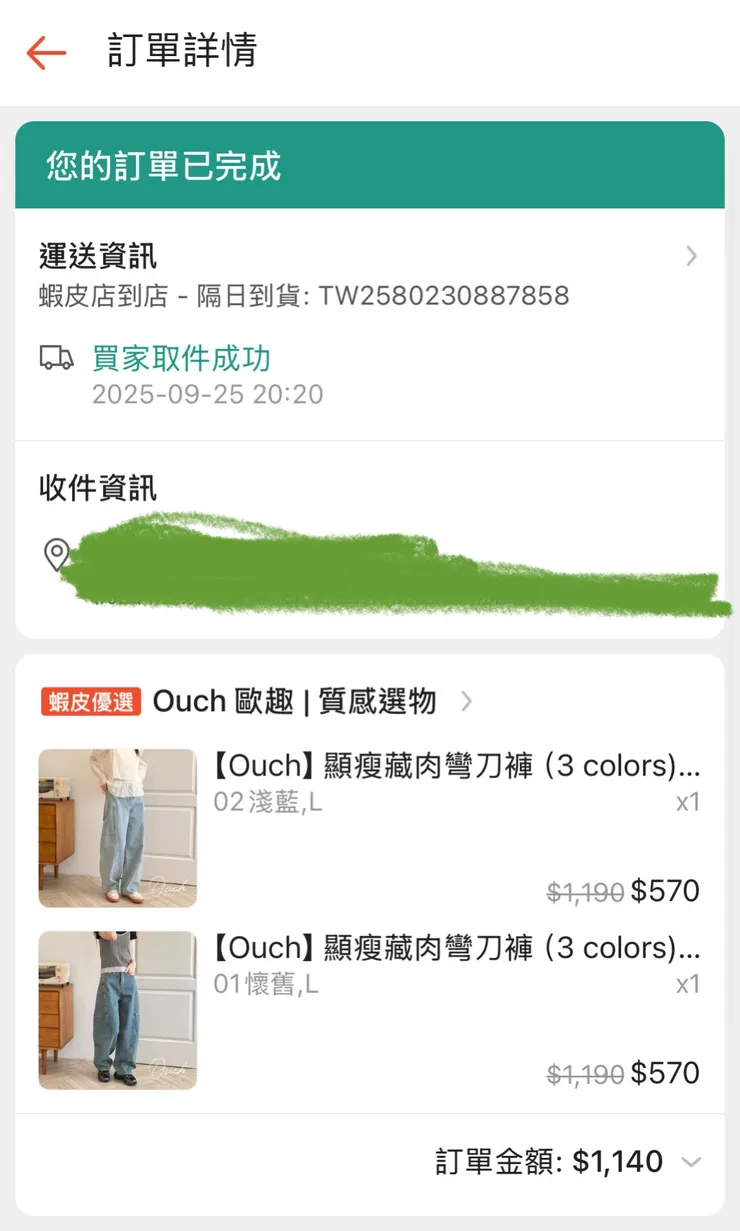Click the 01懷舊 pants thumbnail image
740x1231 pixels.
(x=117, y=1010)
